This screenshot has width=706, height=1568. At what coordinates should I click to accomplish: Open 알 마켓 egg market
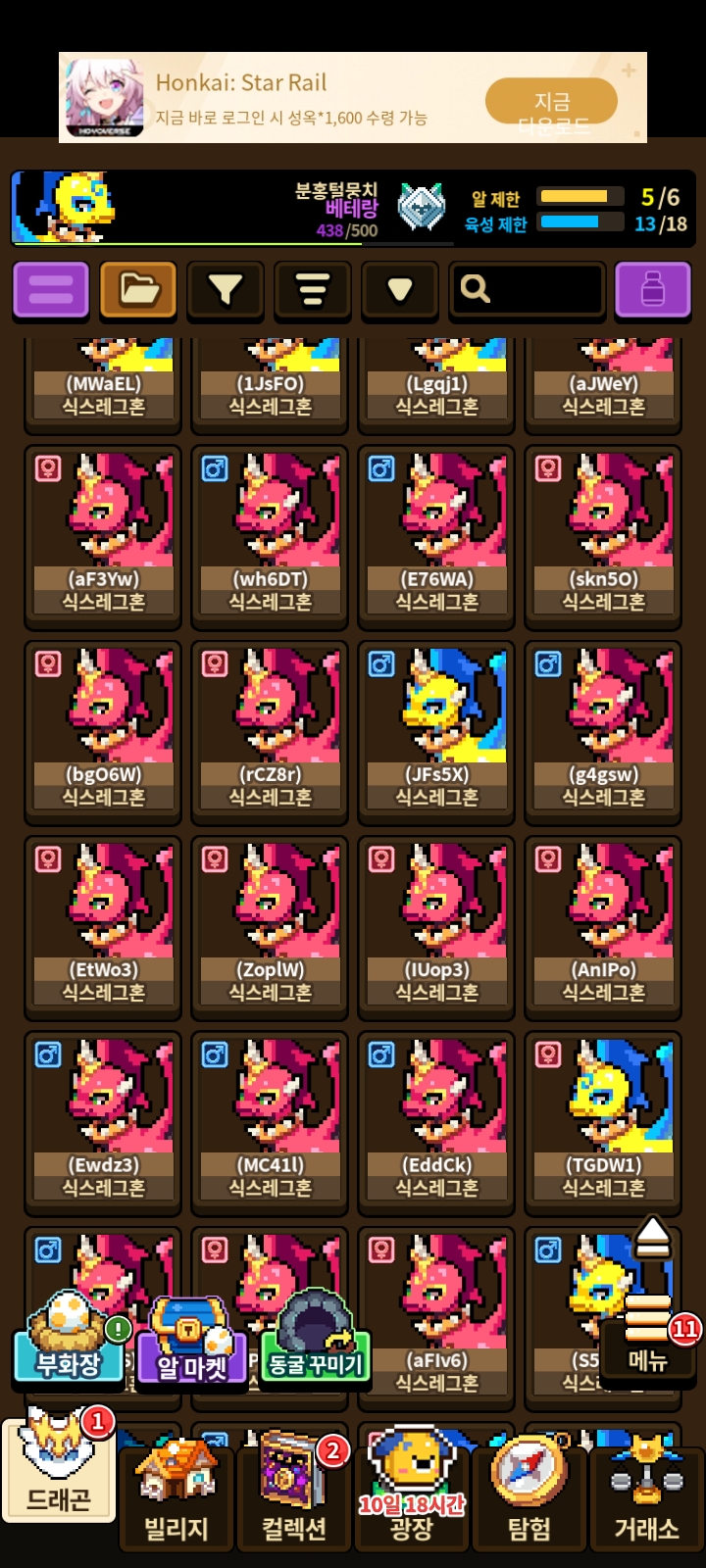coord(193,1345)
